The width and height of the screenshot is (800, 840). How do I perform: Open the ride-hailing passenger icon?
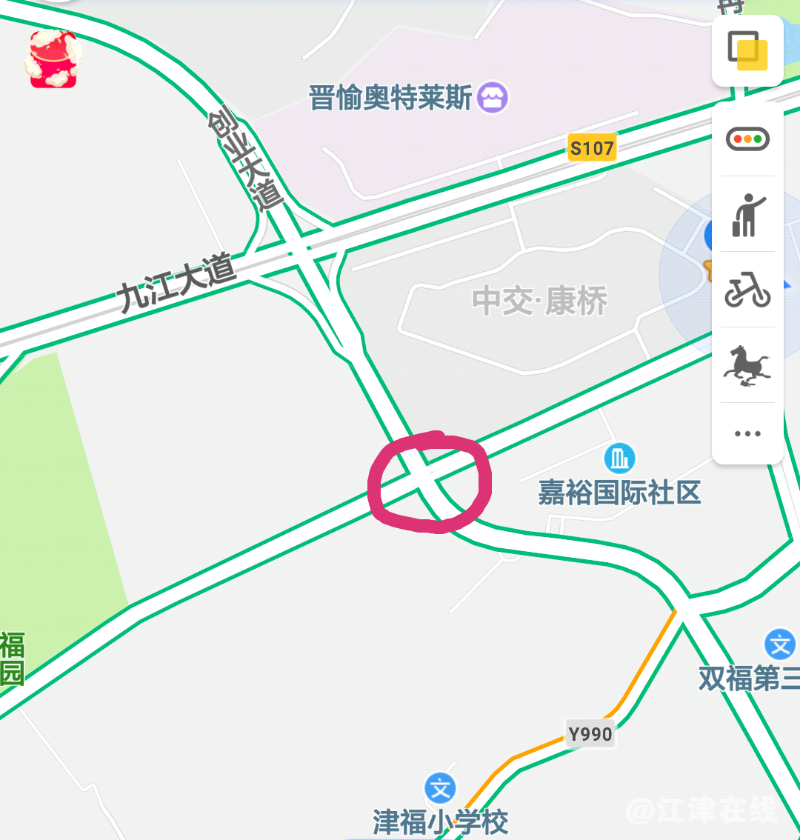click(x=747, y=214)
